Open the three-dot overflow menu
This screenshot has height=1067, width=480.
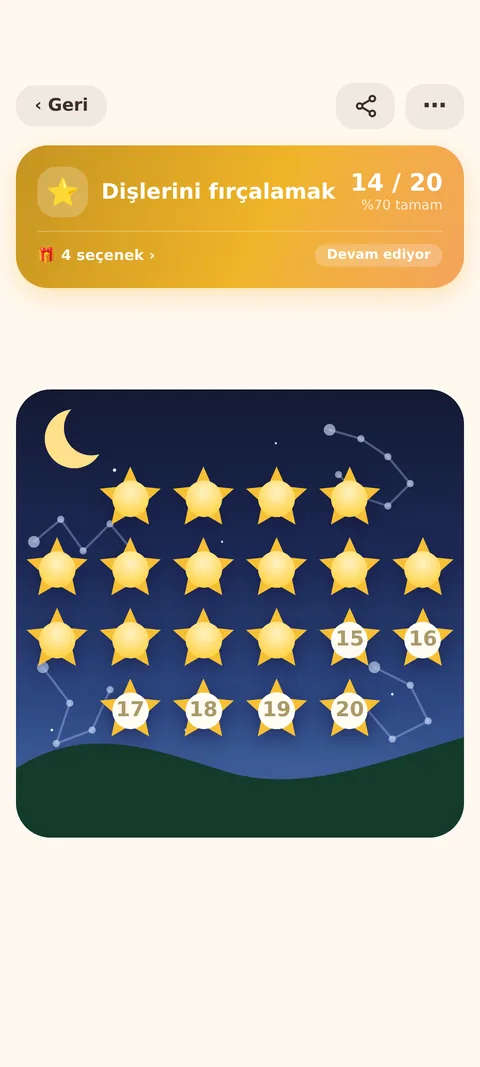tap(434, 106)
